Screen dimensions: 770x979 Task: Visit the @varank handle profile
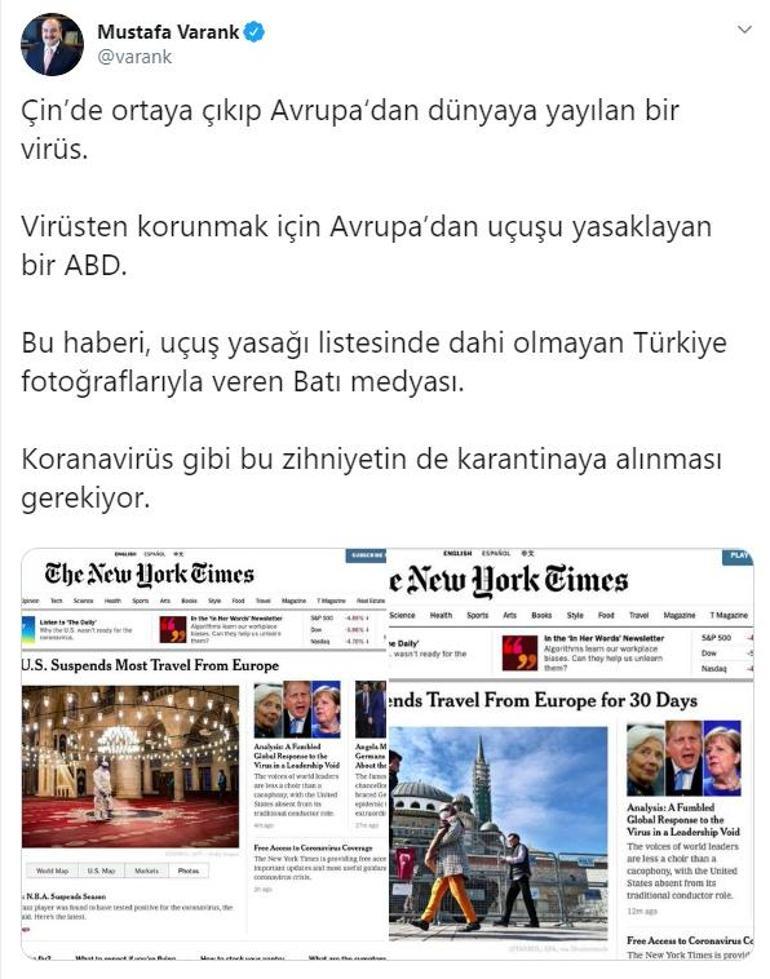point(134,58)
